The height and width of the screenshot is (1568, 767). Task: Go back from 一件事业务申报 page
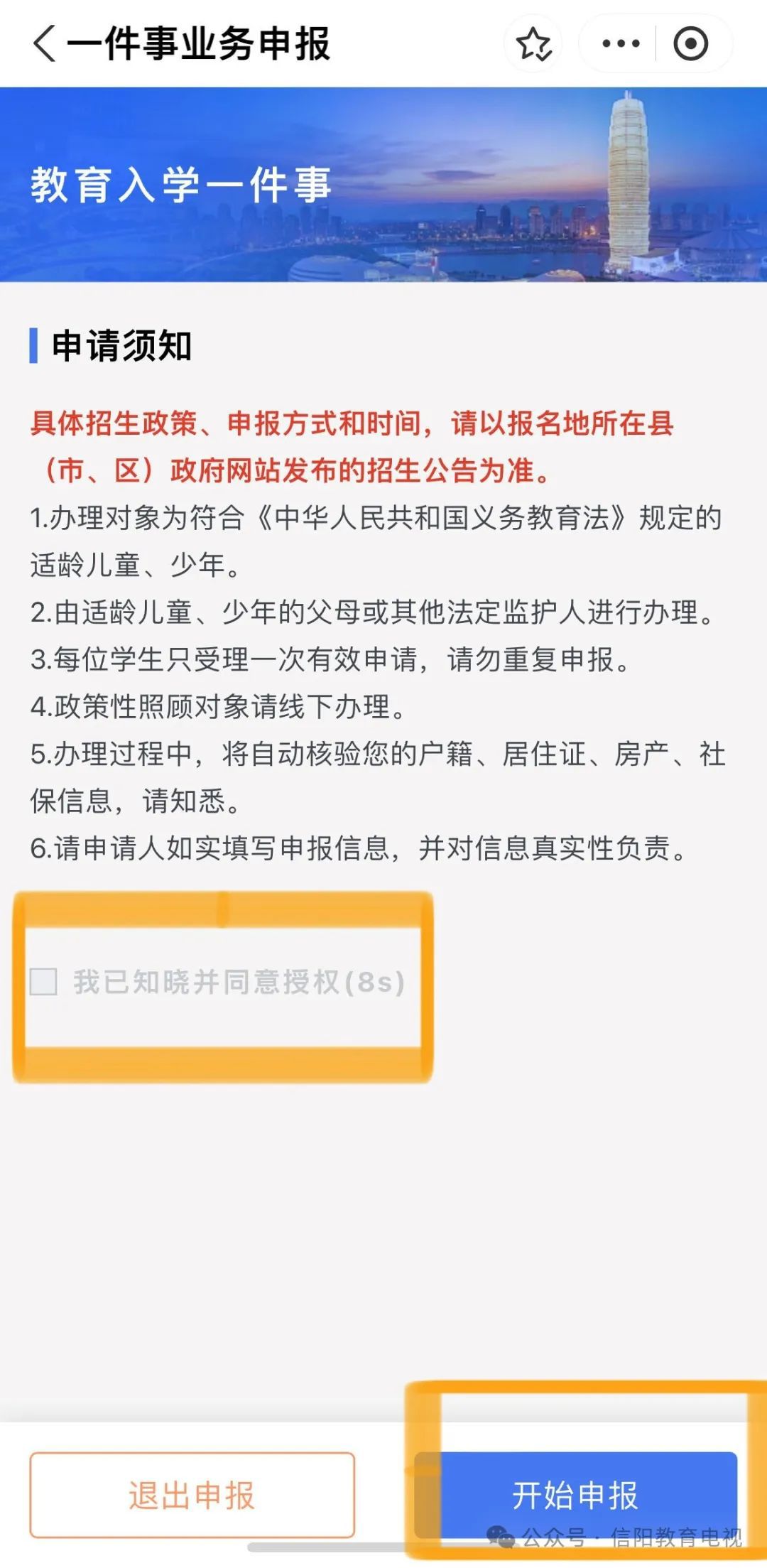tap(44, 43)
